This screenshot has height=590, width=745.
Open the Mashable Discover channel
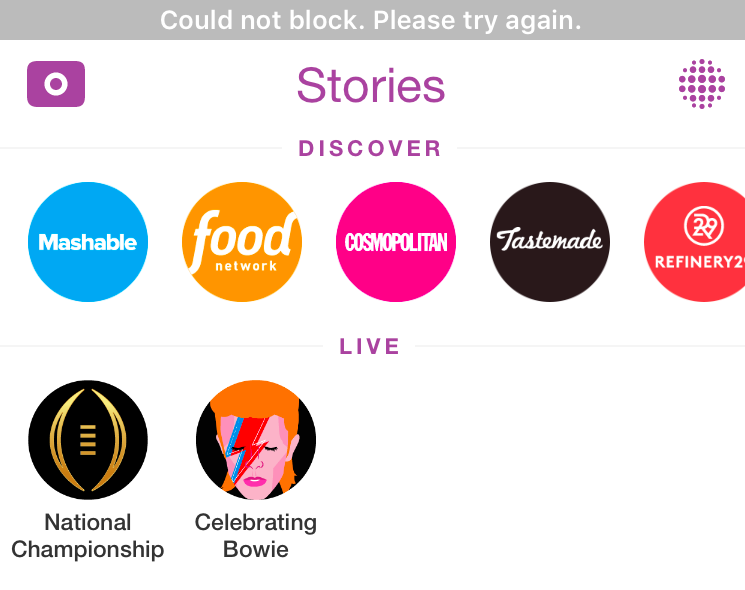[88, 242]
